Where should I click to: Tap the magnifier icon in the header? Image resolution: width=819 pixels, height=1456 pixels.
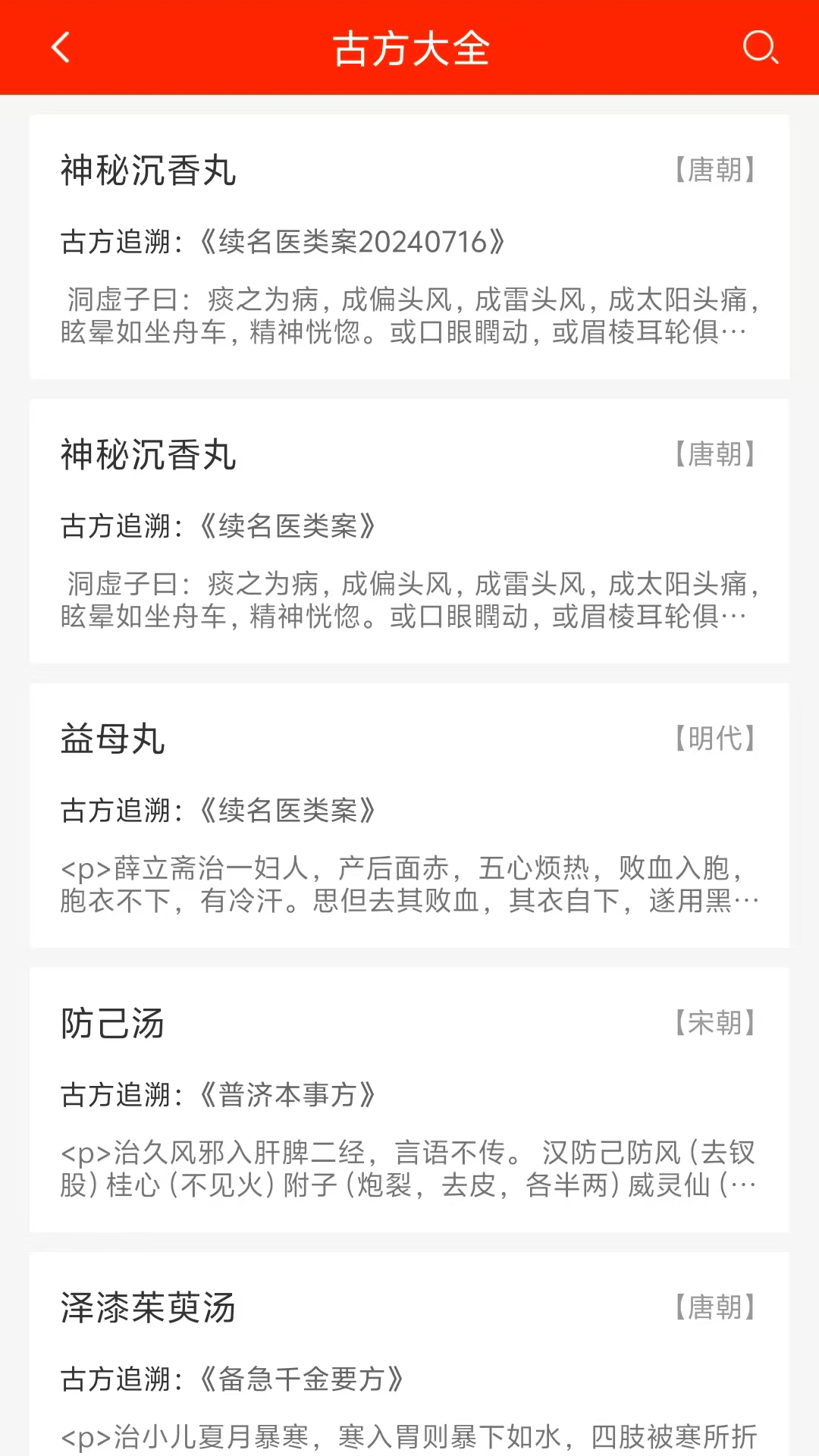point(761,50)
